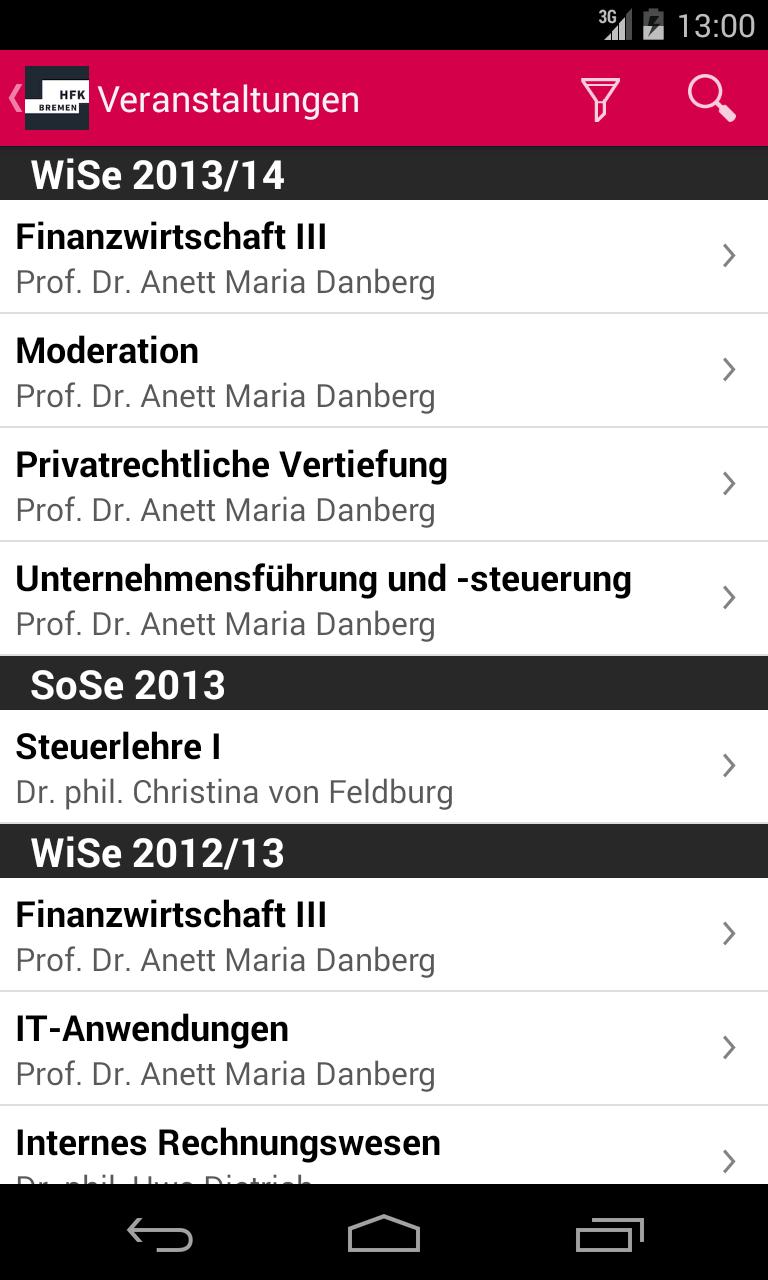Screen dimensions: 768x1280
Task: Open Finanzwirtschaft III under WiSe 2013/14
Action: [384, 257]
